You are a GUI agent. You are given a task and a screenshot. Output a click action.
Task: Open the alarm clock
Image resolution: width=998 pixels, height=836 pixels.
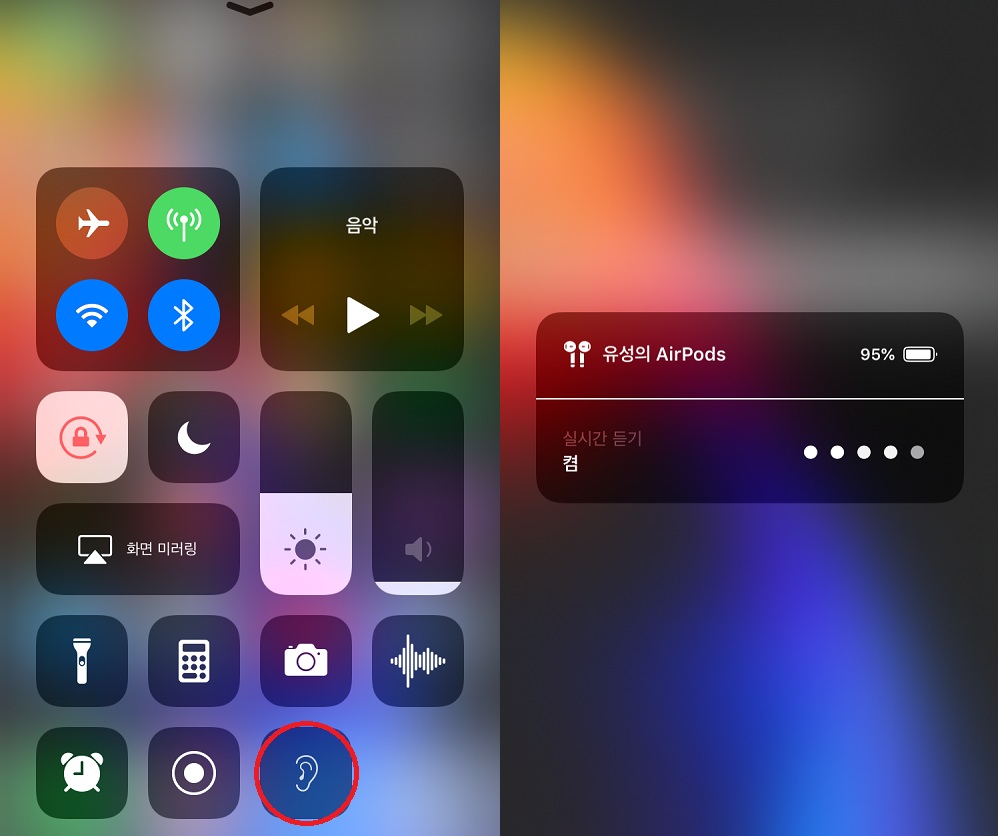tap(82, 773)
